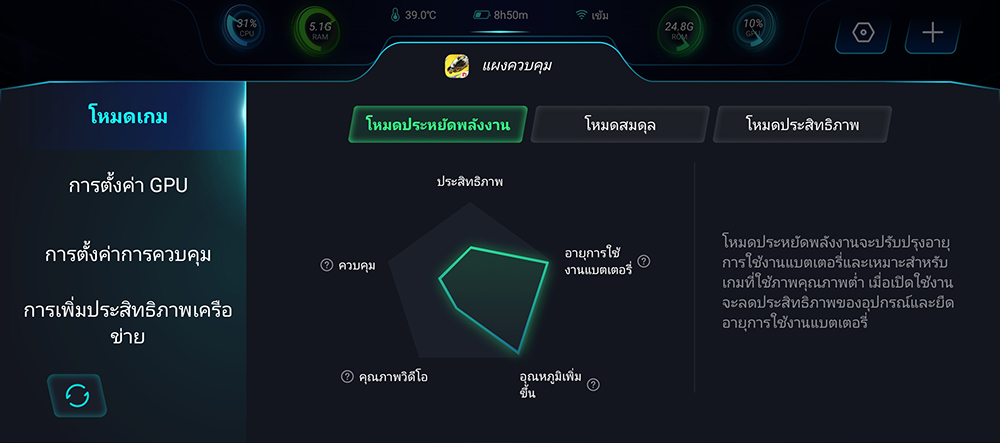Open การเพิ่มประสิทธิภาพเครือข่าย menu
Viewport: 1000px width, 443px height.
coord(127,323)
